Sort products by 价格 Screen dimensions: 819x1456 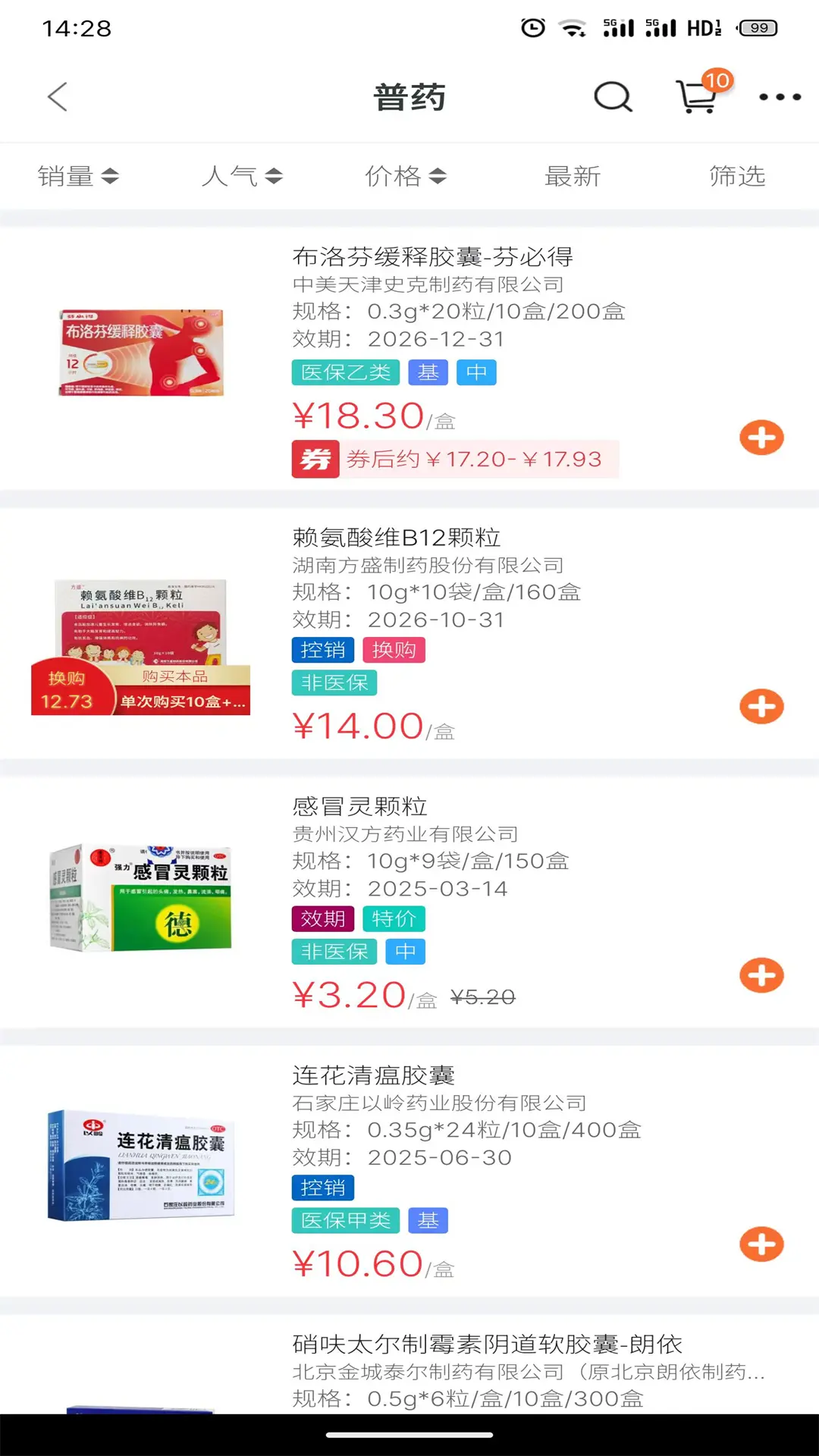pyautogui.click(x=406, y=177)
